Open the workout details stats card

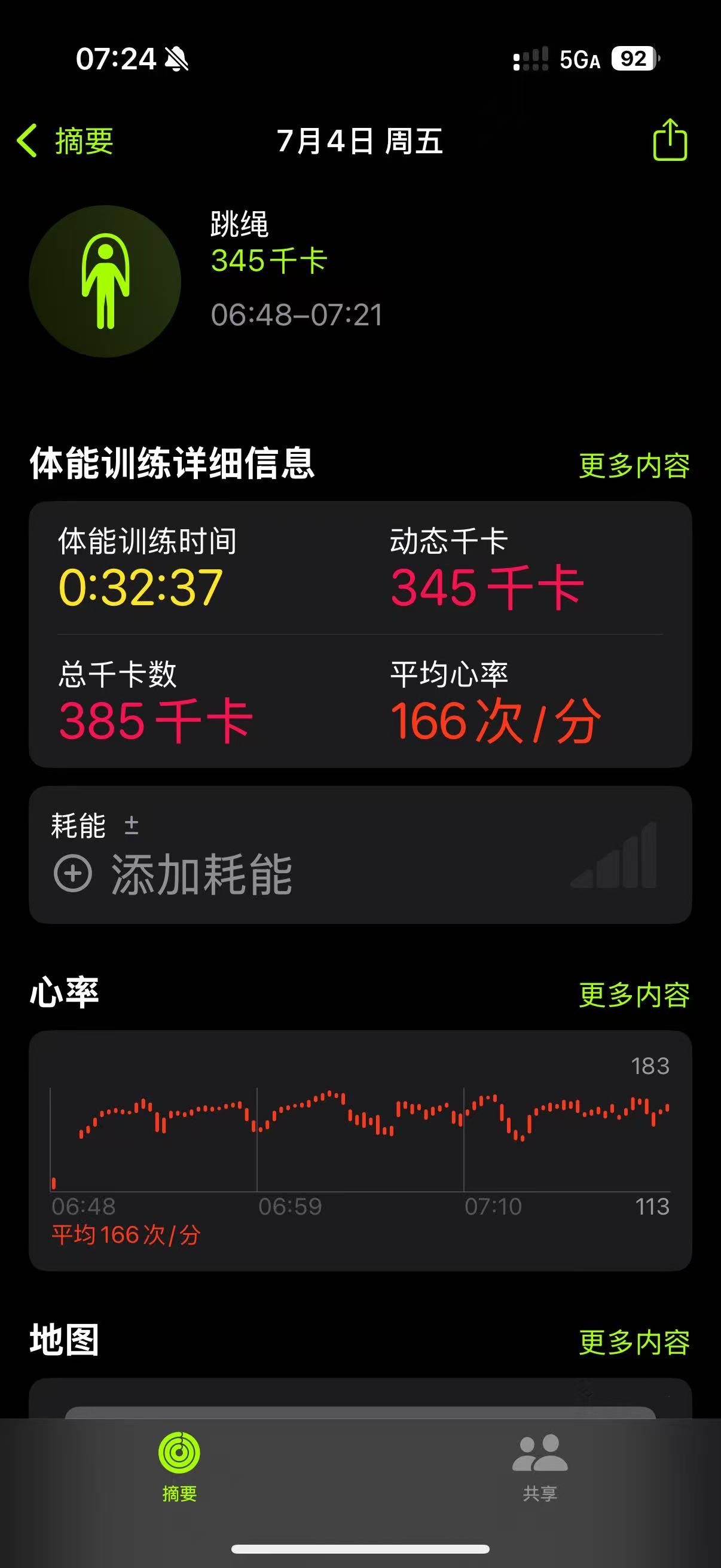pos(360,634)
